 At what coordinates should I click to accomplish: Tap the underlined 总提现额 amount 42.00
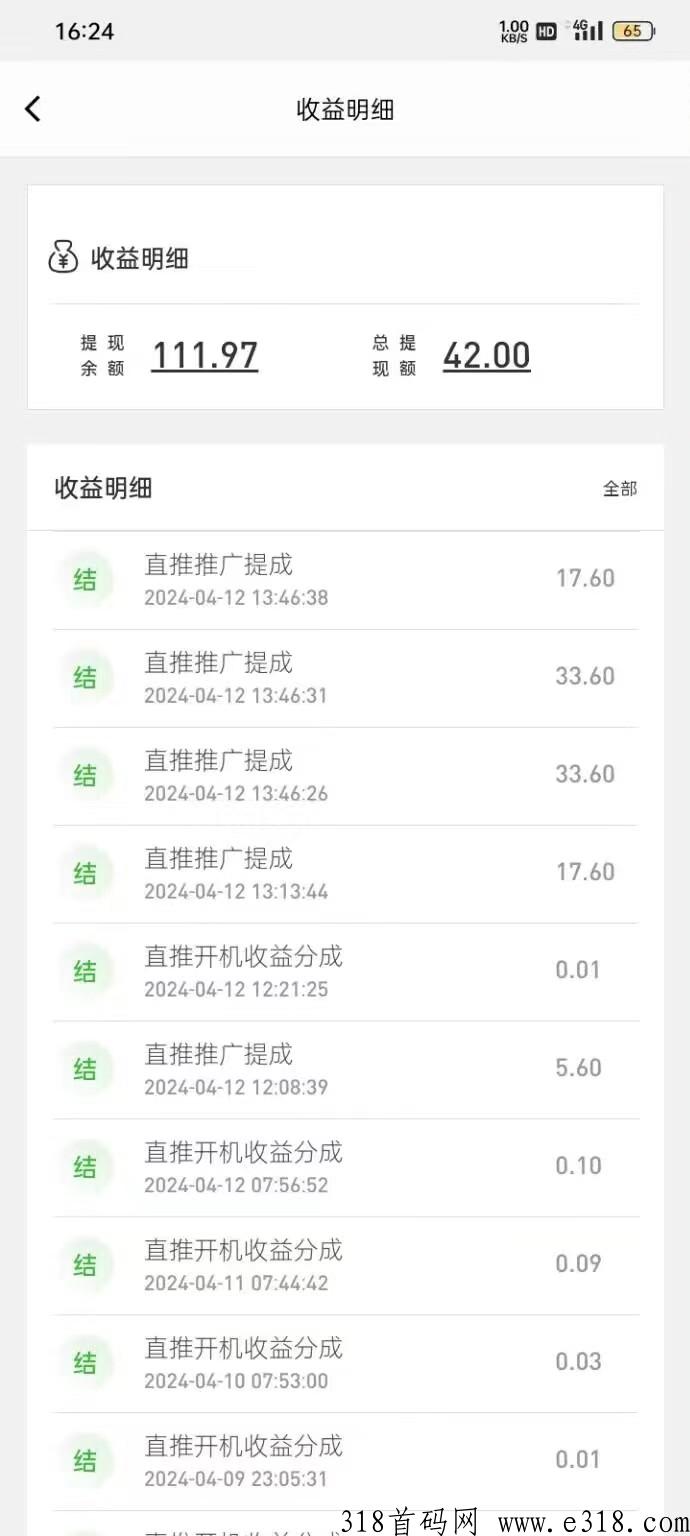point(487,356)
